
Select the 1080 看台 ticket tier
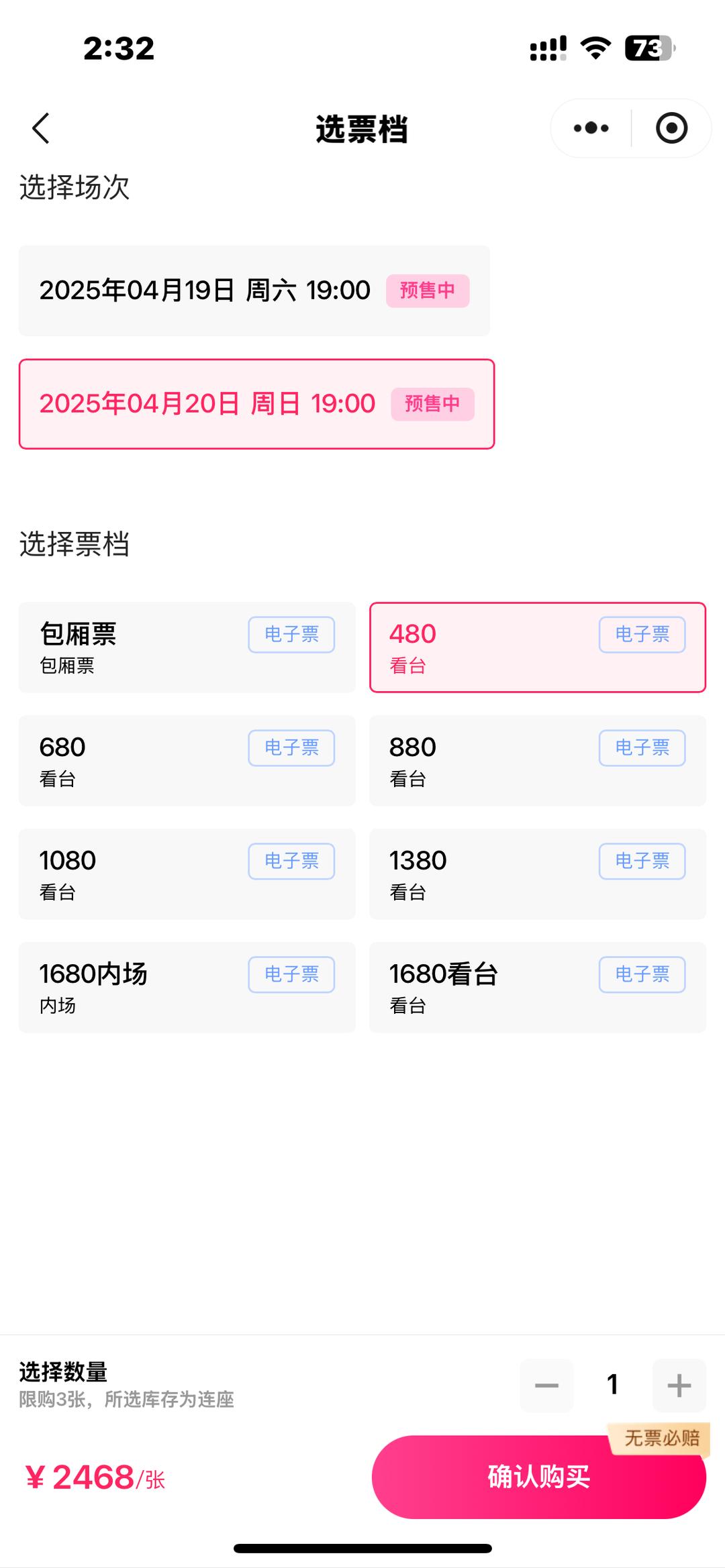click(187, 874)
